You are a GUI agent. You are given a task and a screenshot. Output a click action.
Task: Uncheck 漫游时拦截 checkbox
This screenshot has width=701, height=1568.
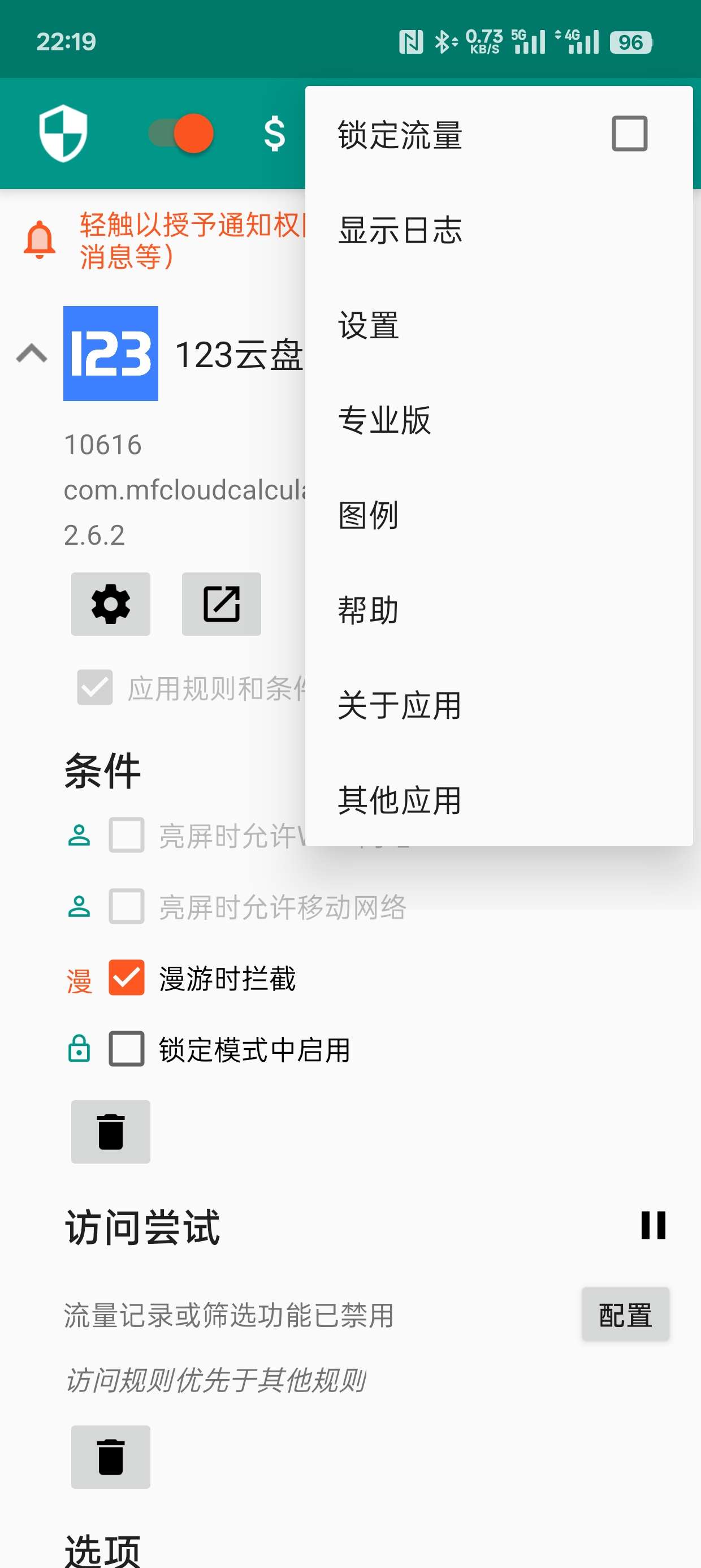click(127, 977)
